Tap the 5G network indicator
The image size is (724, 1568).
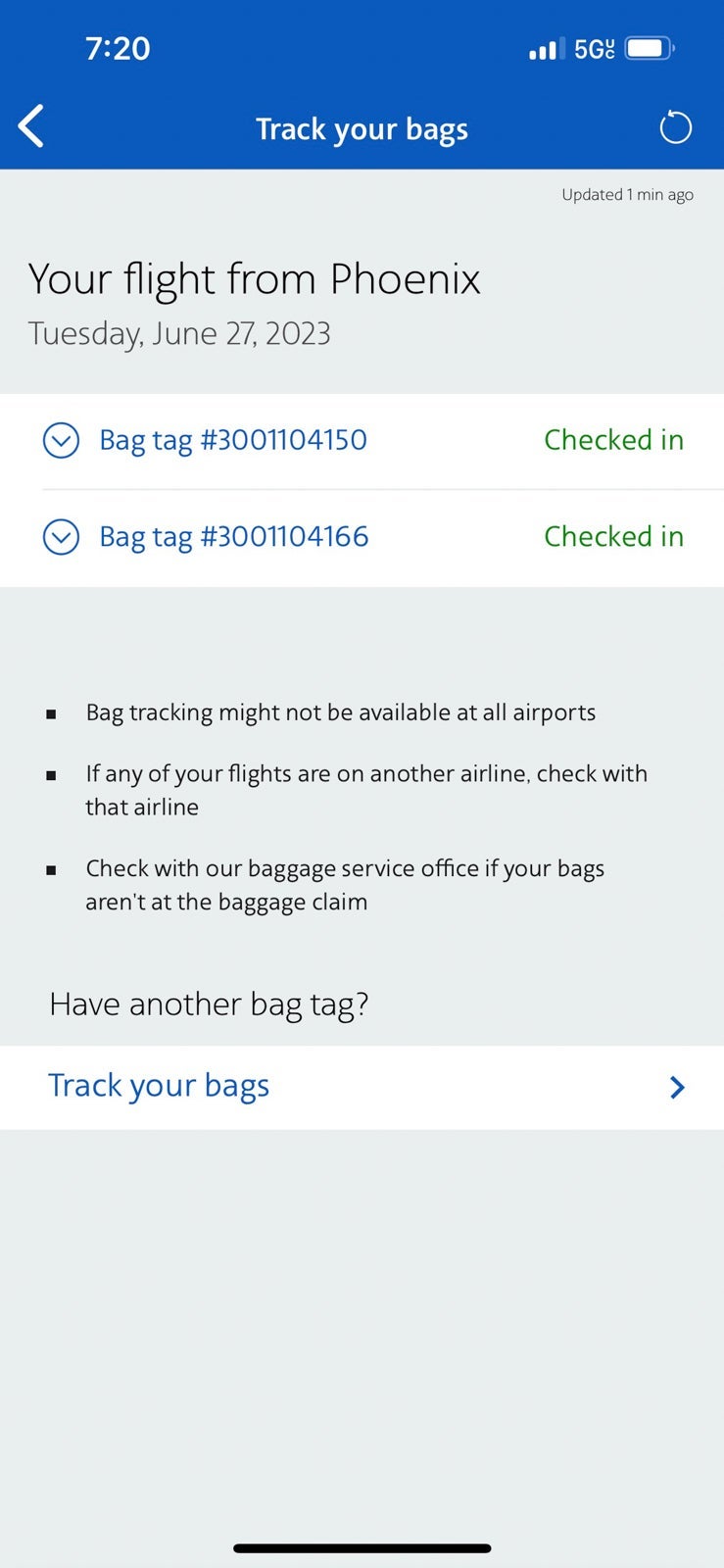593,47
